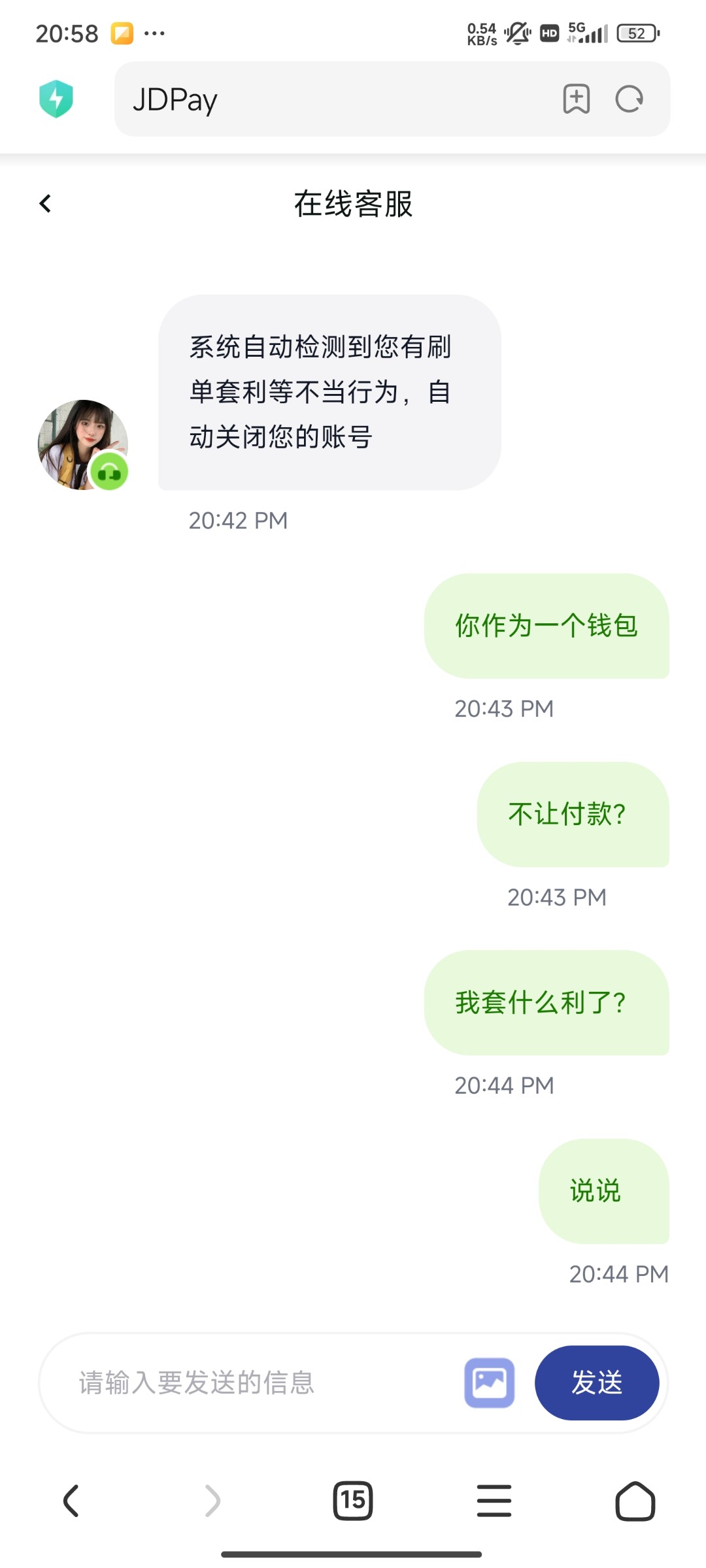Return to the browser home page
This screenshot has width=706, height=1568.
[635, 1501]
